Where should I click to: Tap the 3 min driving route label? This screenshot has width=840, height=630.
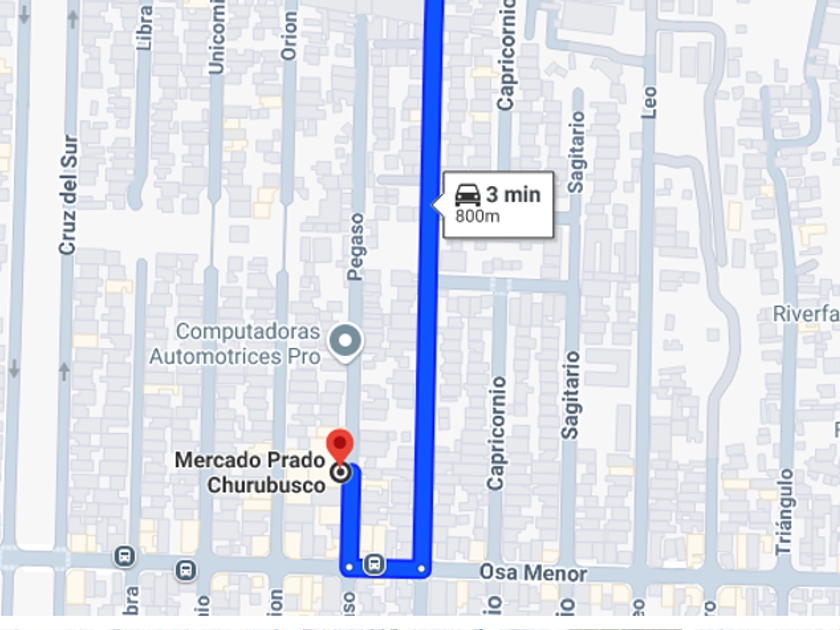(497, 204)
